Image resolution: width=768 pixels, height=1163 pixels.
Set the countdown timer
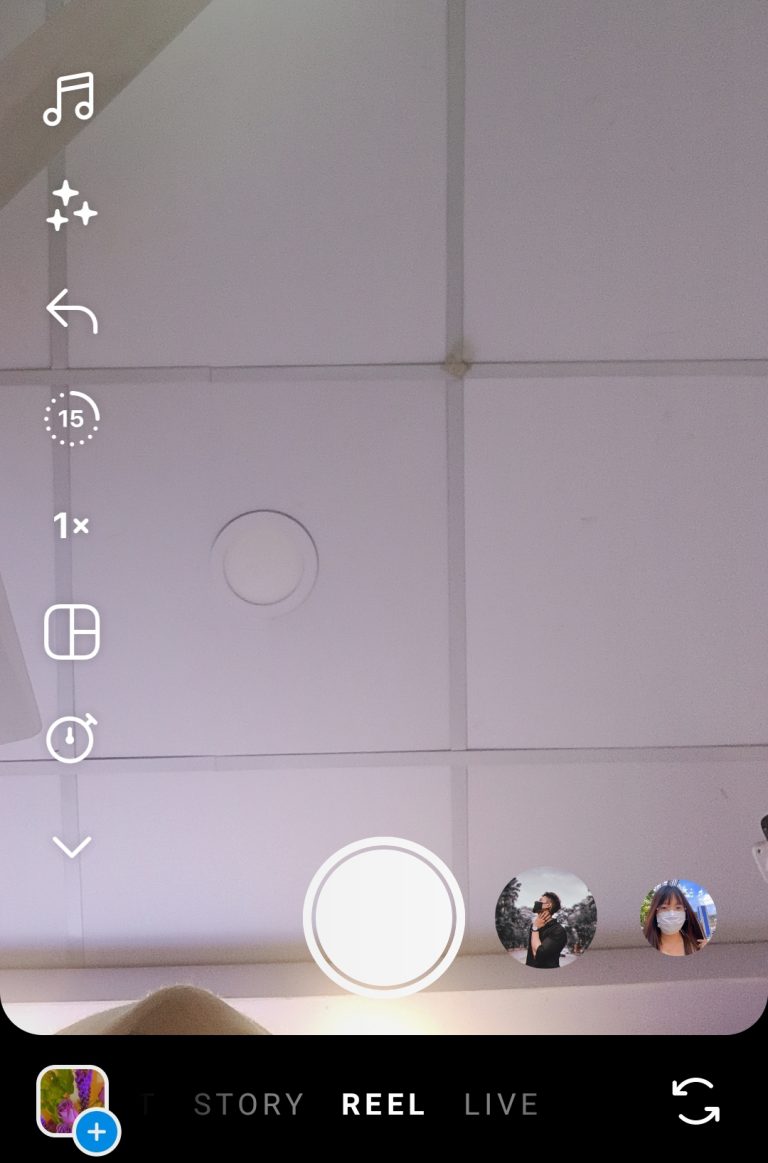72,738
